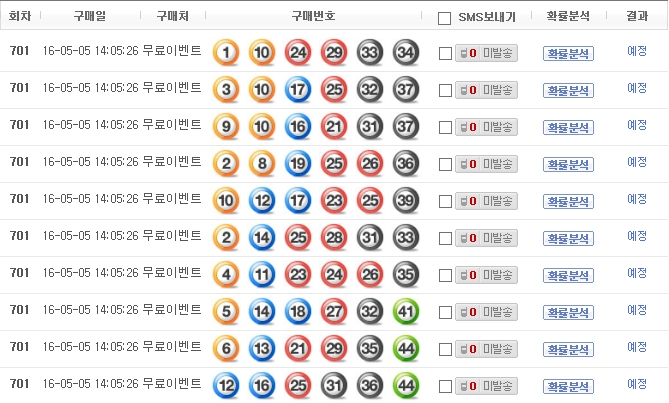Open 확률분석 for row starting 9, 10, 16
Viewport: 669px width, 403px height.
pyautogui.click(x=568, y=128)
